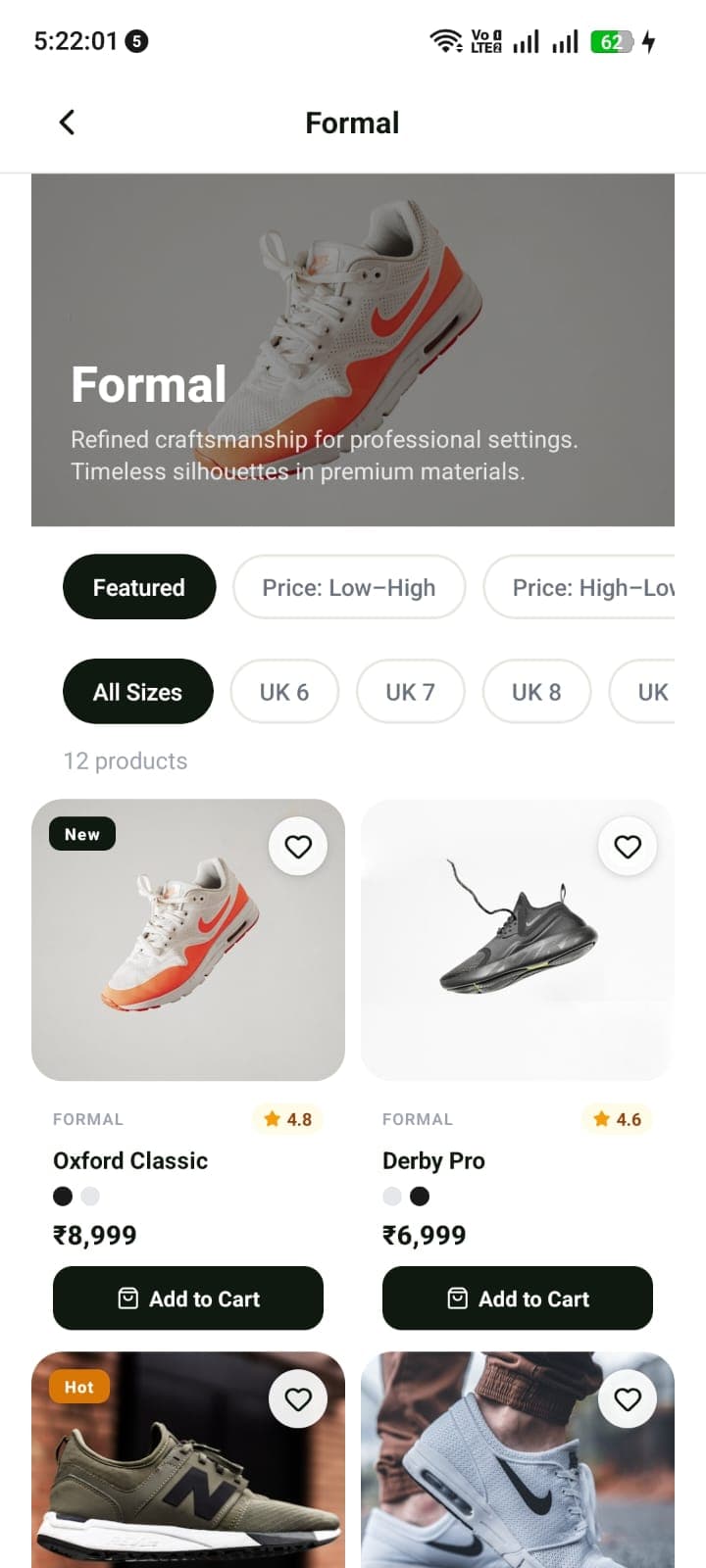The height and width of the screenshot is (1568, 706).
Task: Select the Price: Low–High sorting option
Action: click(x=348, y=587)
